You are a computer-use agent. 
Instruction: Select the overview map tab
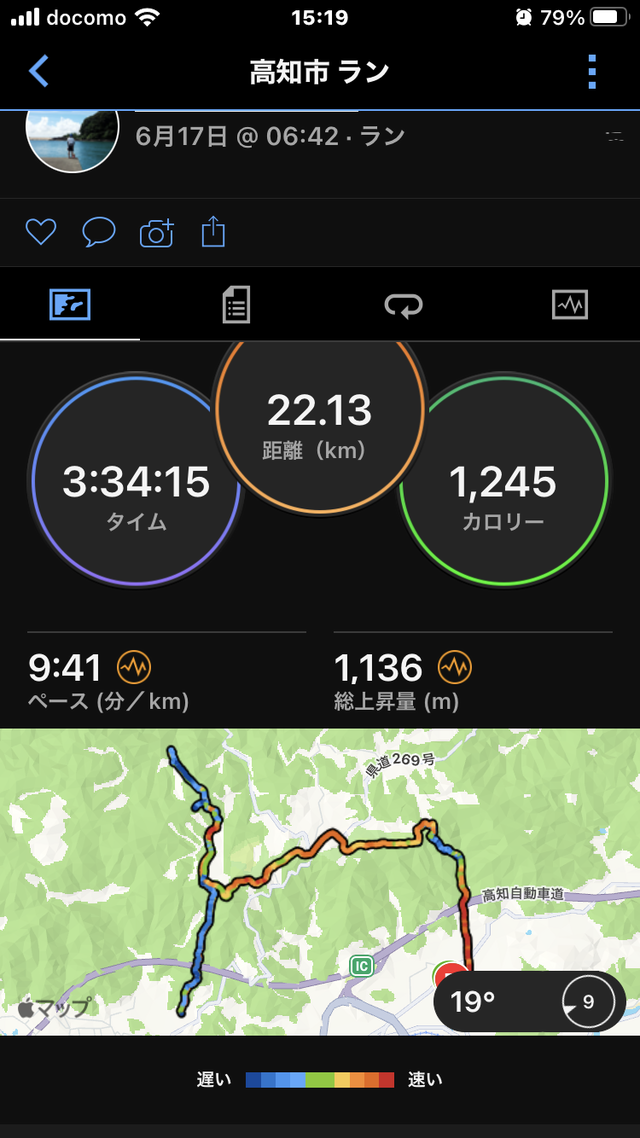pos(70,304)
